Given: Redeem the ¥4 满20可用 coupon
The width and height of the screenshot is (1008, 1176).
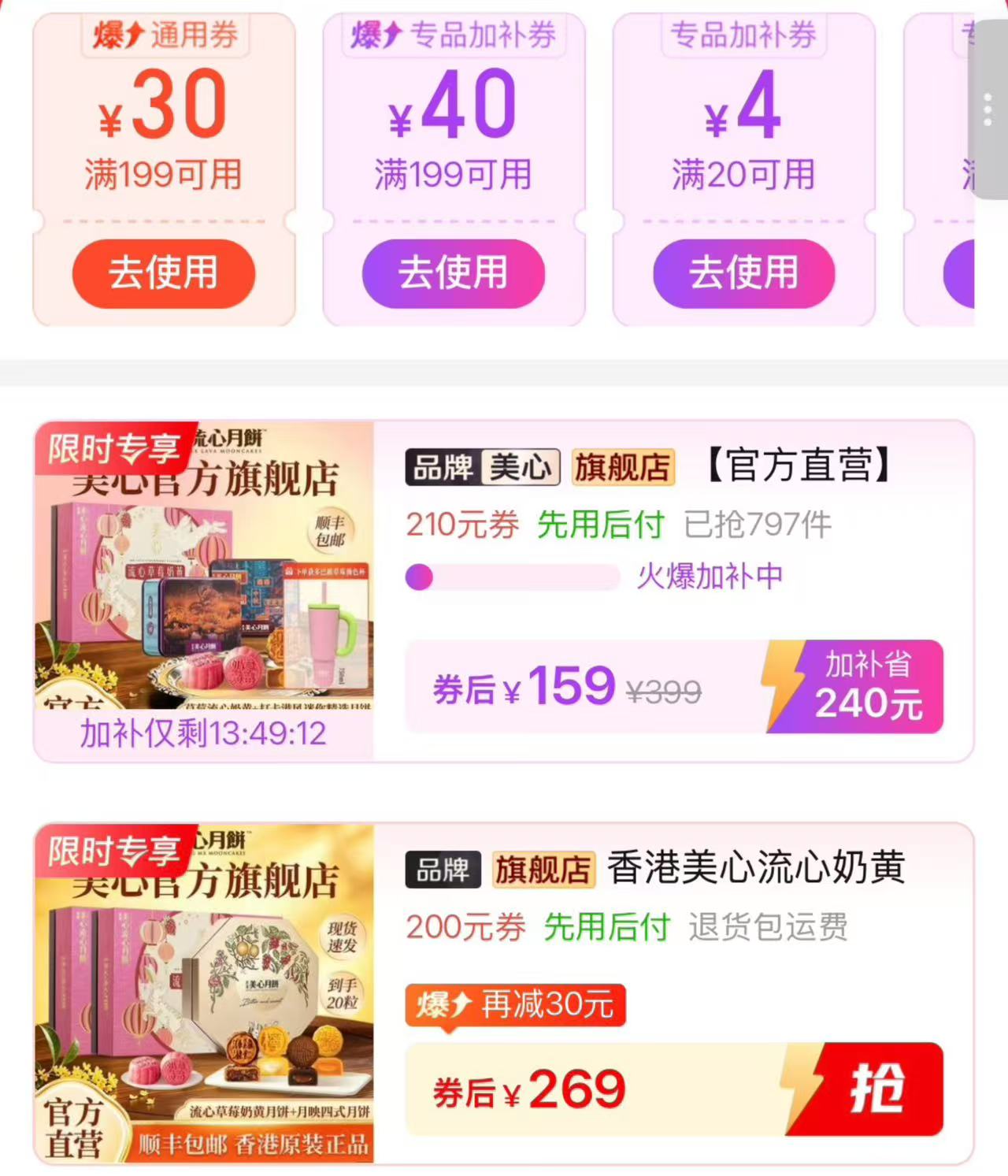Looking at the screenshot, I should 743,273.
